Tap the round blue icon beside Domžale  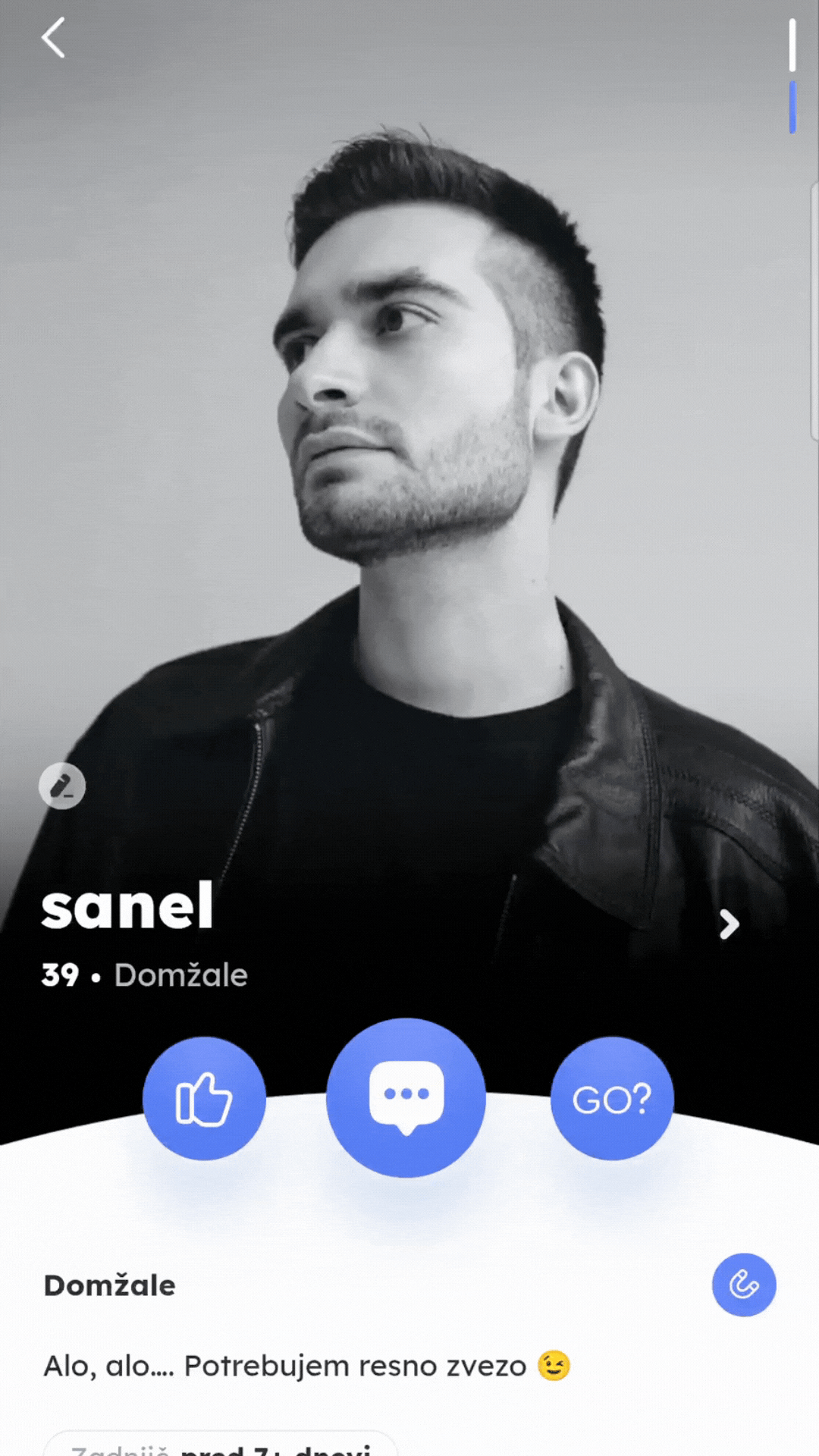click(x=743, y=1285)
